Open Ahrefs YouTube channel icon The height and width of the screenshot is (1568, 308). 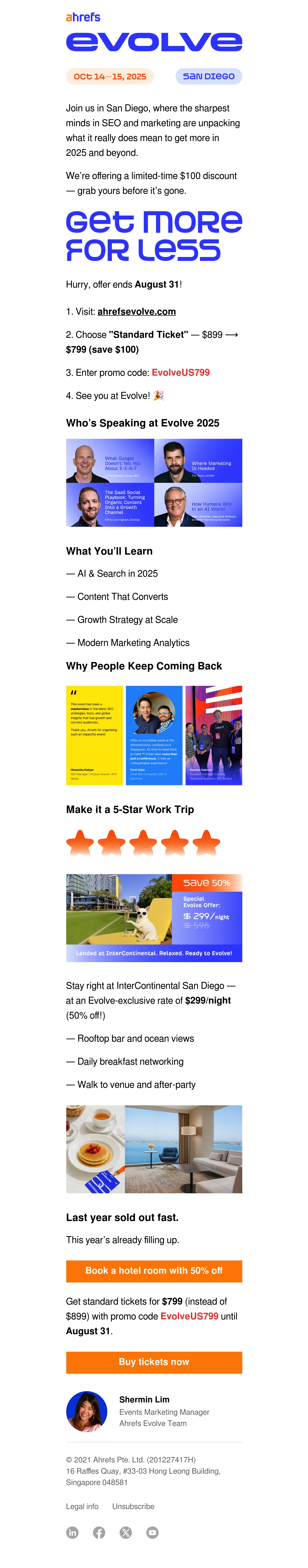(152, 1532)
